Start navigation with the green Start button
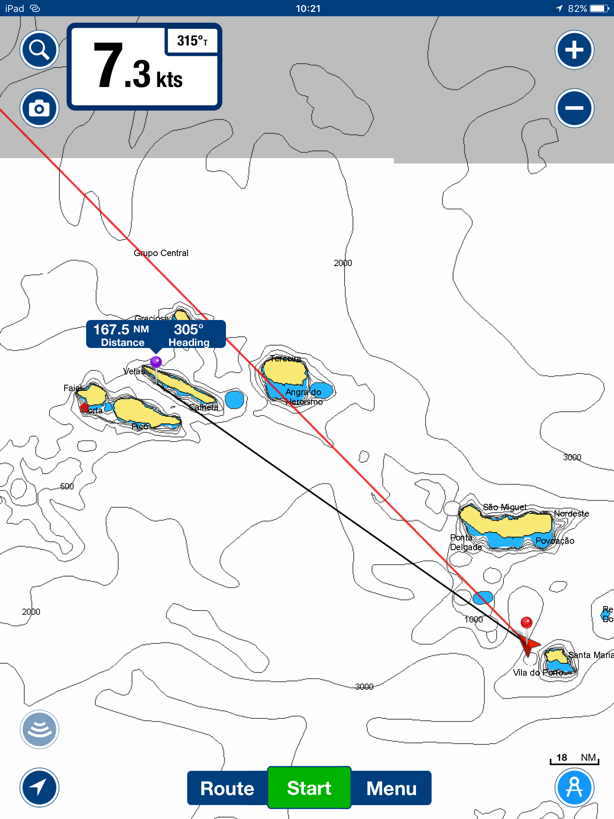The image size is (614, 819). [309, 788]
